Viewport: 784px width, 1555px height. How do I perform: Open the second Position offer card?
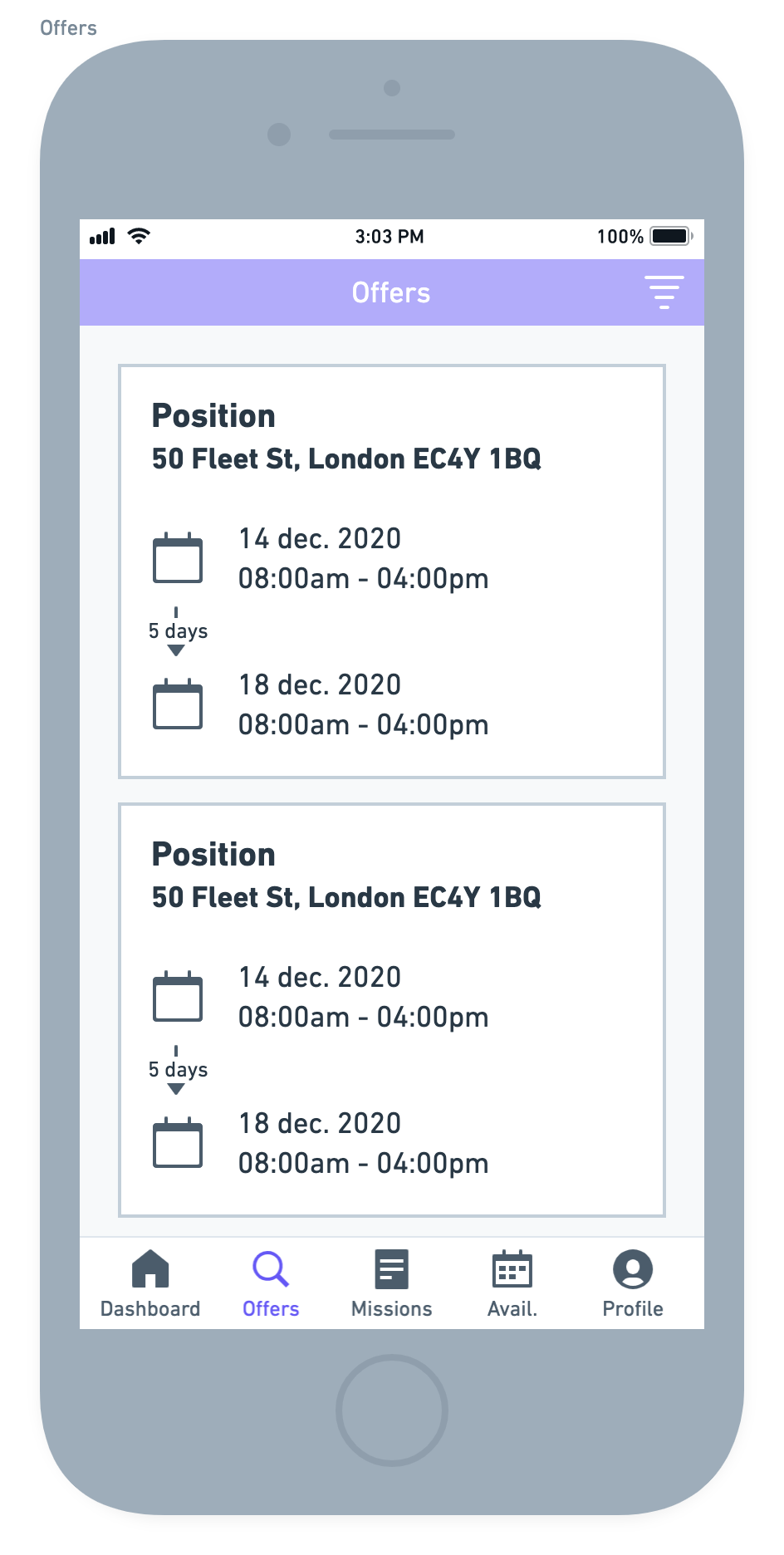392,1010
